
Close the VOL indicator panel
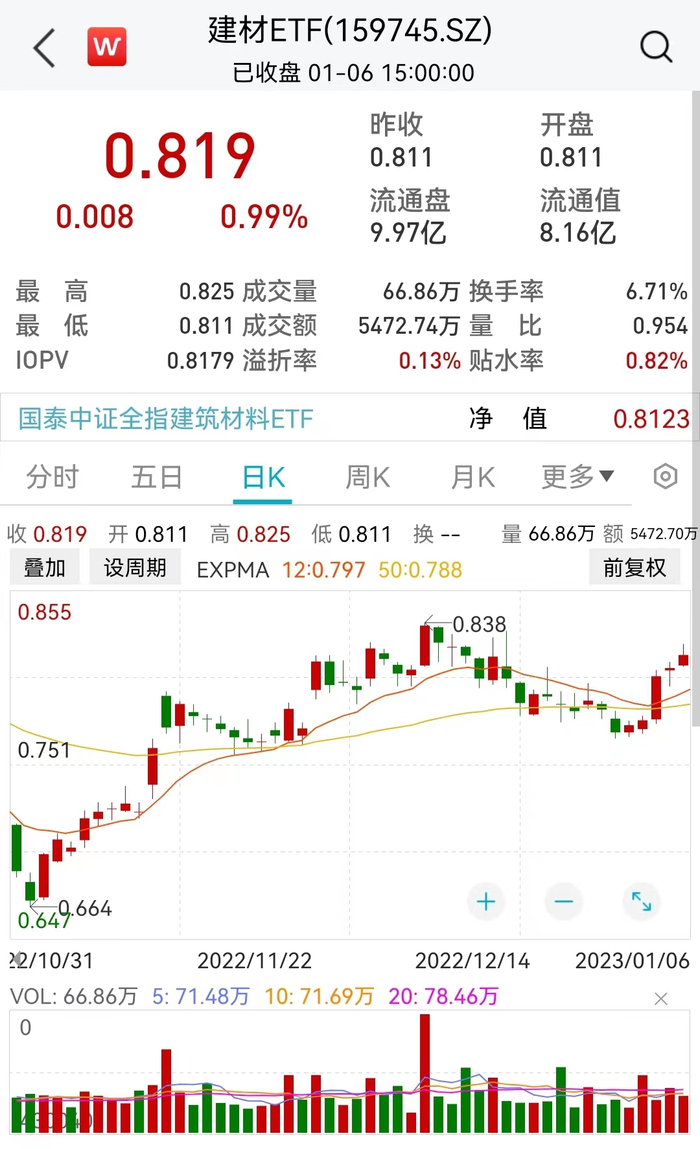[x=661, y=999]
